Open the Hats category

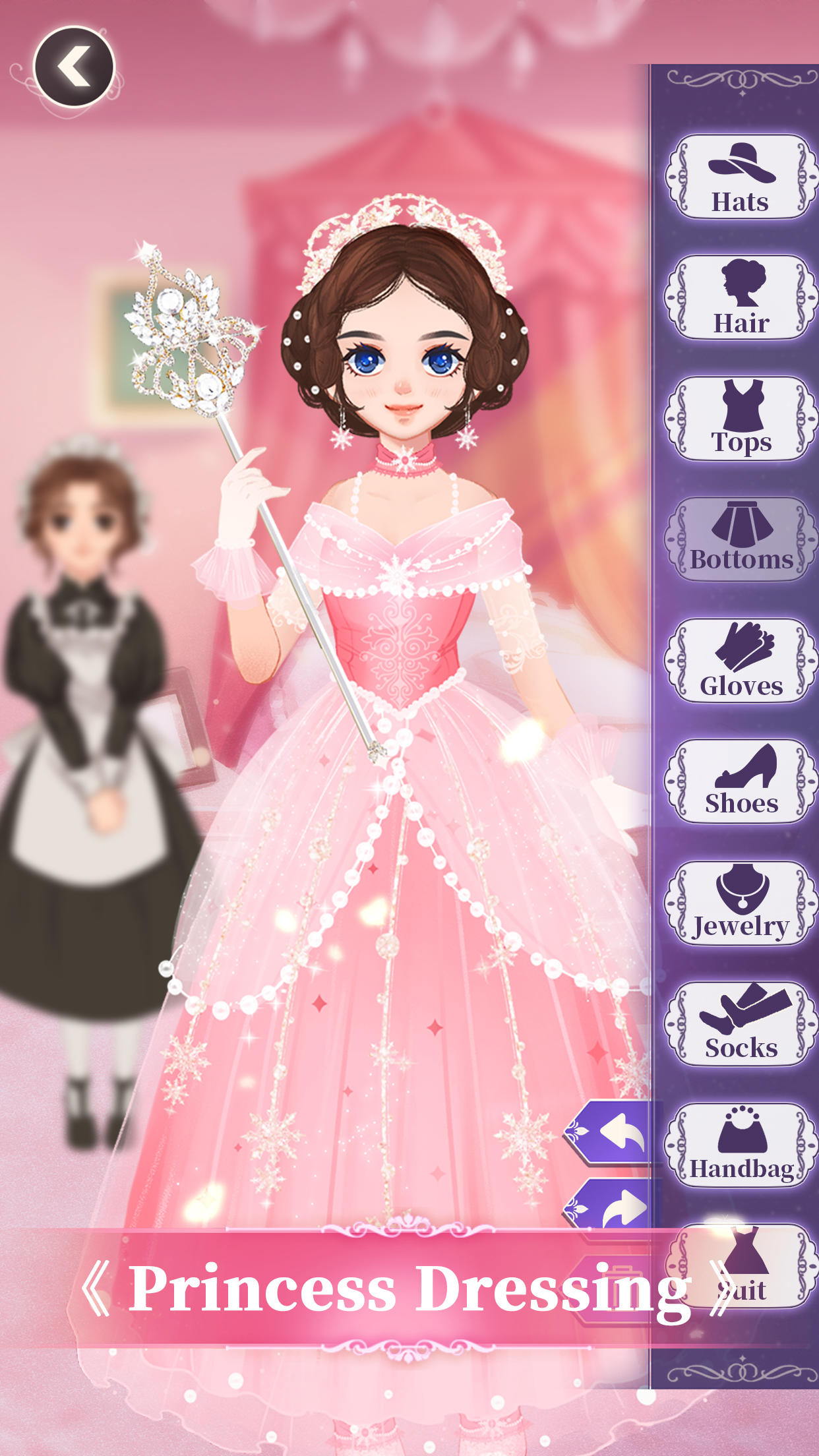click(x=741, y=177)
